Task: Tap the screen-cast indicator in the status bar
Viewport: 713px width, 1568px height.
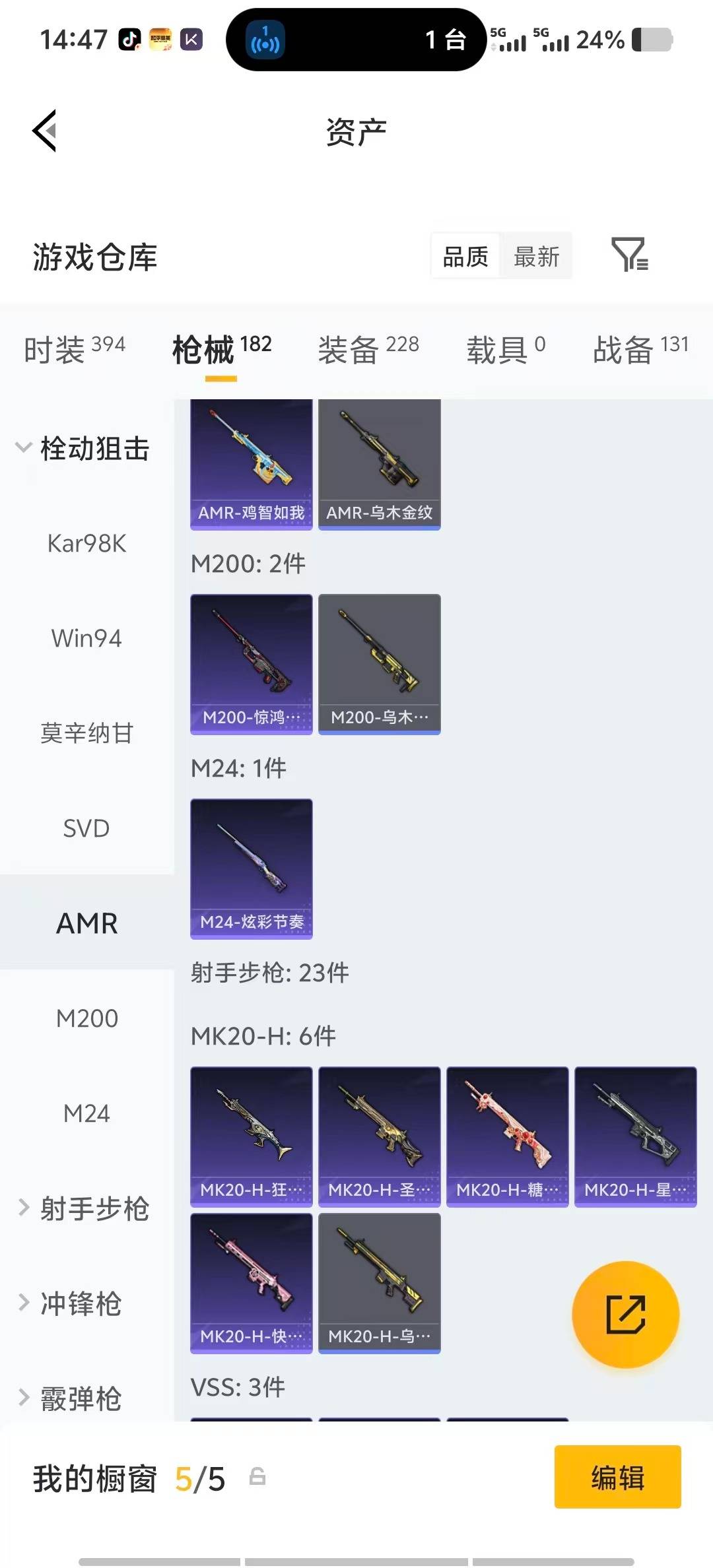Action: click(263, 40)
